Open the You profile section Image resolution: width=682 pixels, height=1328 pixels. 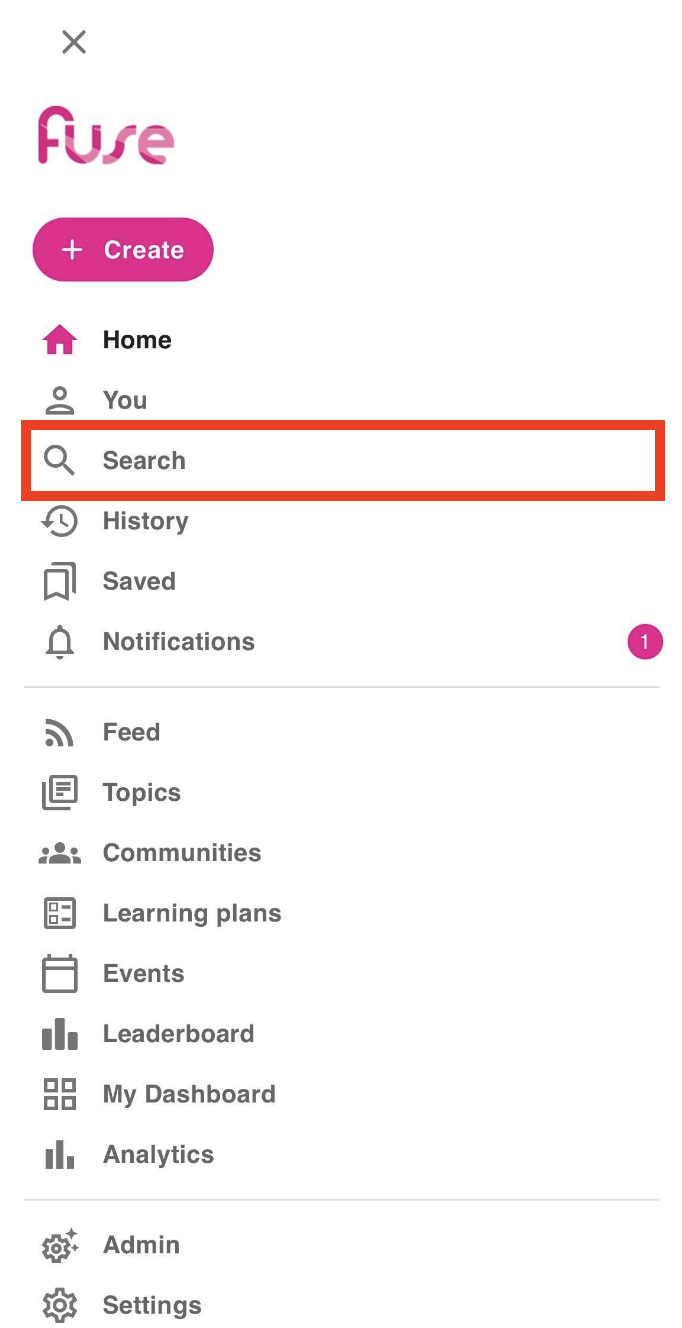pyautogui.click(x=124, y=400)
